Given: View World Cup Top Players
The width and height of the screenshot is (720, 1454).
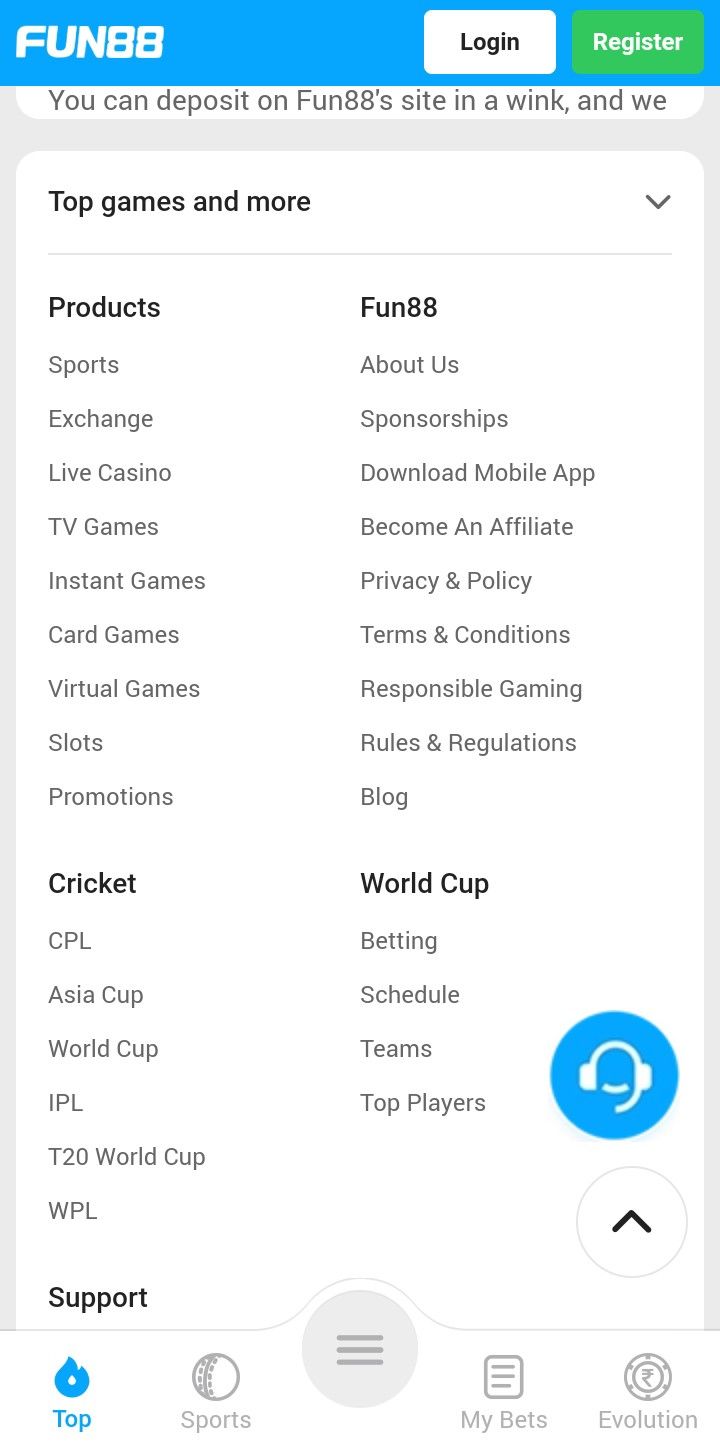Looking at the screenshot, I should [x=423, y=1103].
